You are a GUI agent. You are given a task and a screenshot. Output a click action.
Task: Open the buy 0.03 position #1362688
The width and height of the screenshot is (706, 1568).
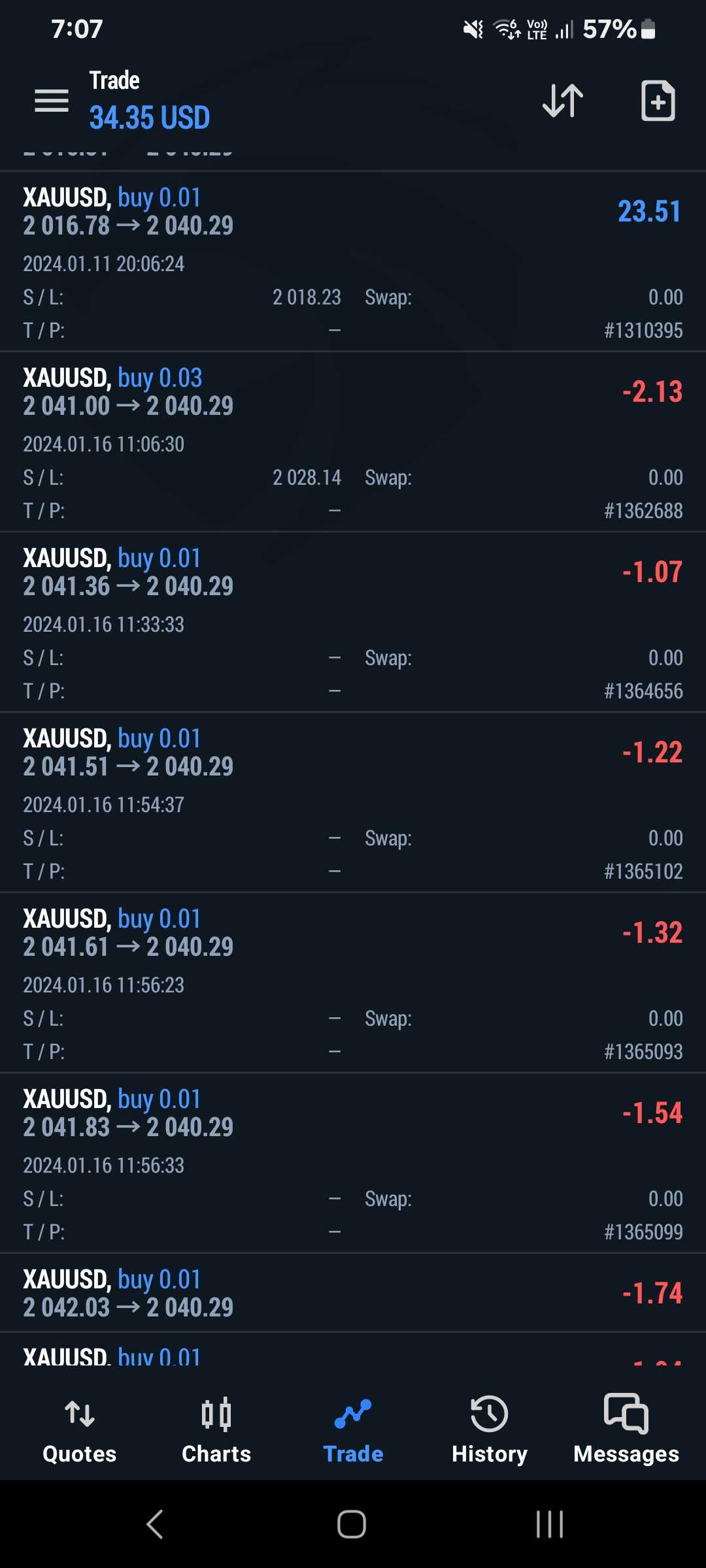353,442
